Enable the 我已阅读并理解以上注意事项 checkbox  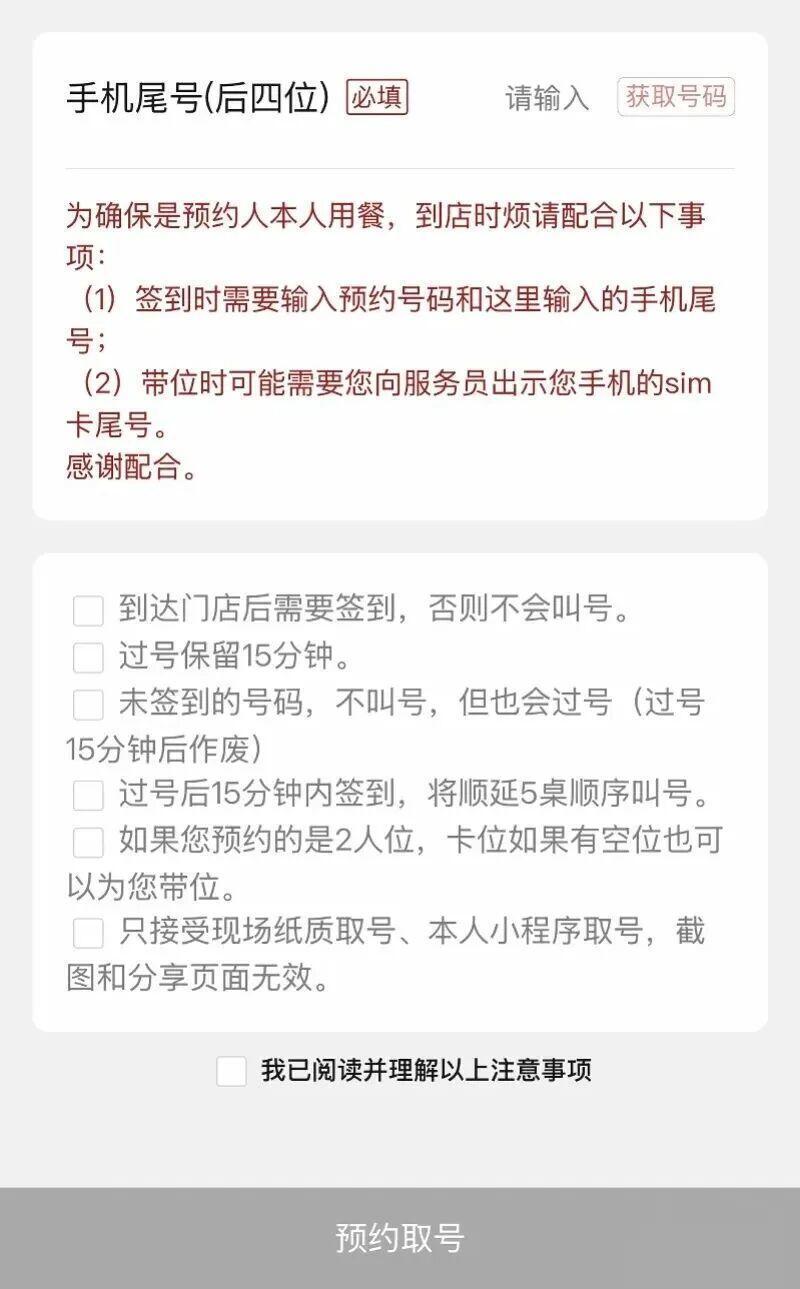231,1070
